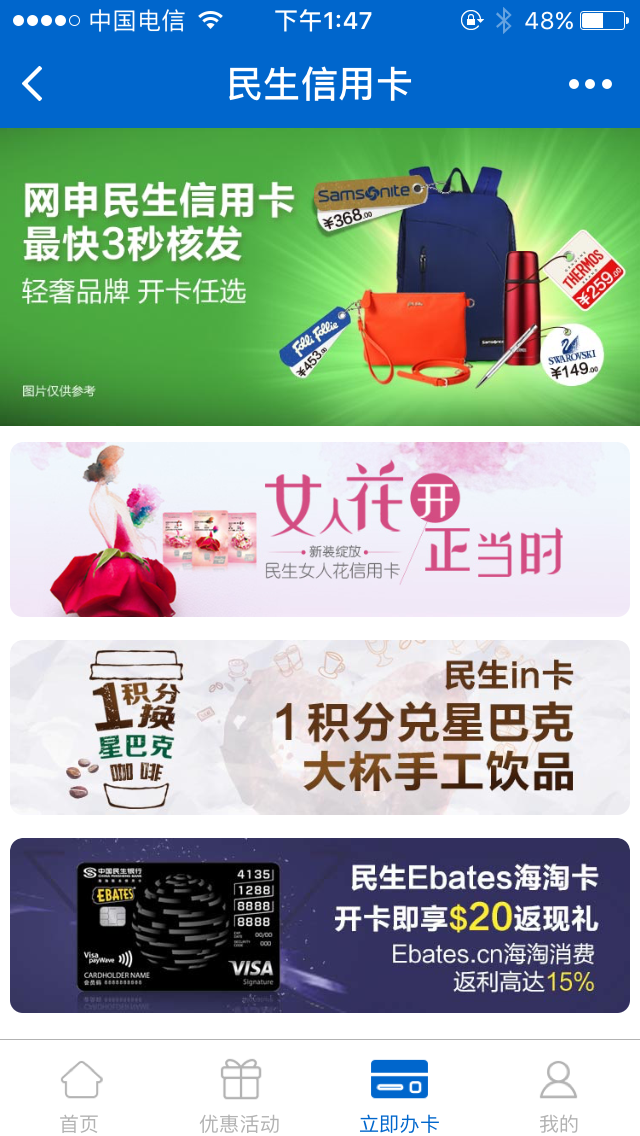640x1136 pixels.
Task: Open the 网申民生信用卡 green banner
Action: pyautogui.click(x=320, y=277)
